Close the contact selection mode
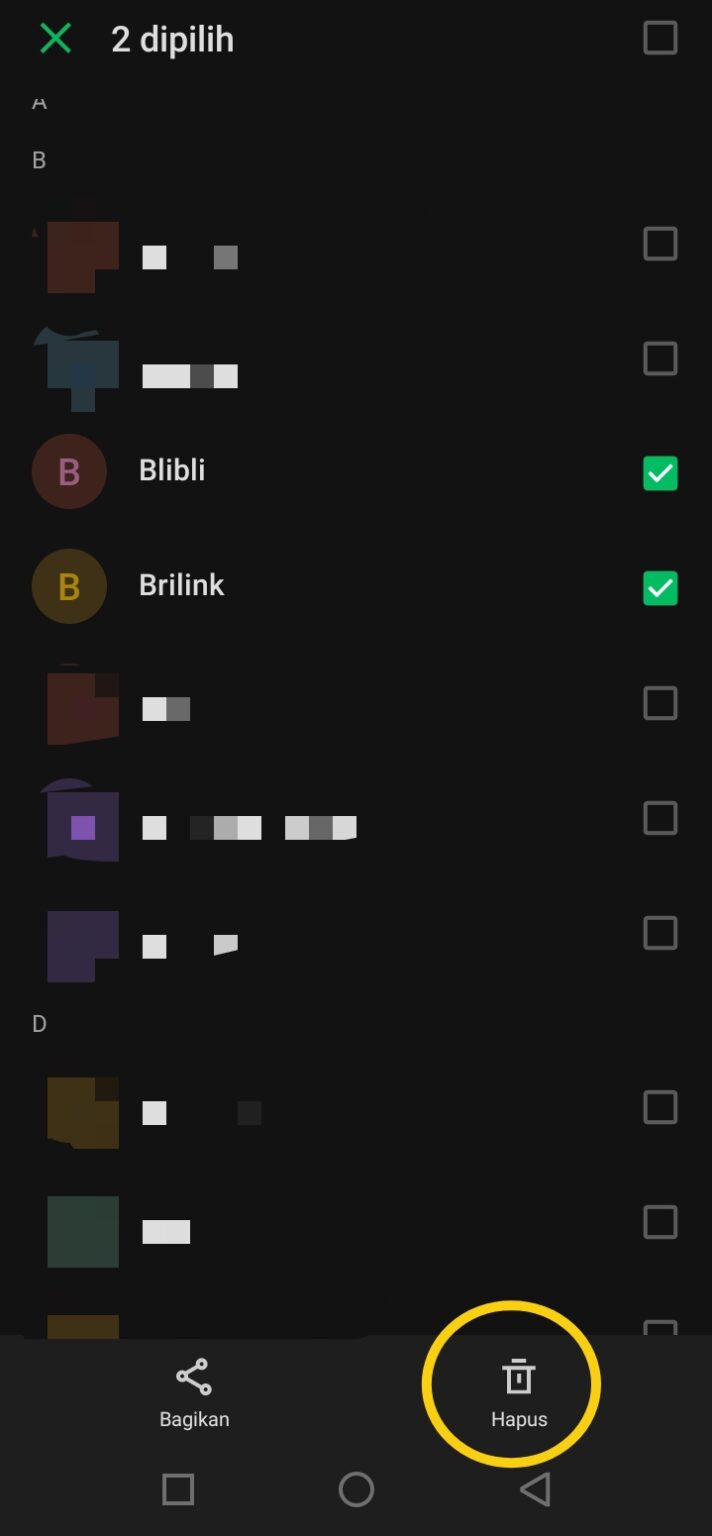The image size is (712, 1536). (x=55, y=39)
